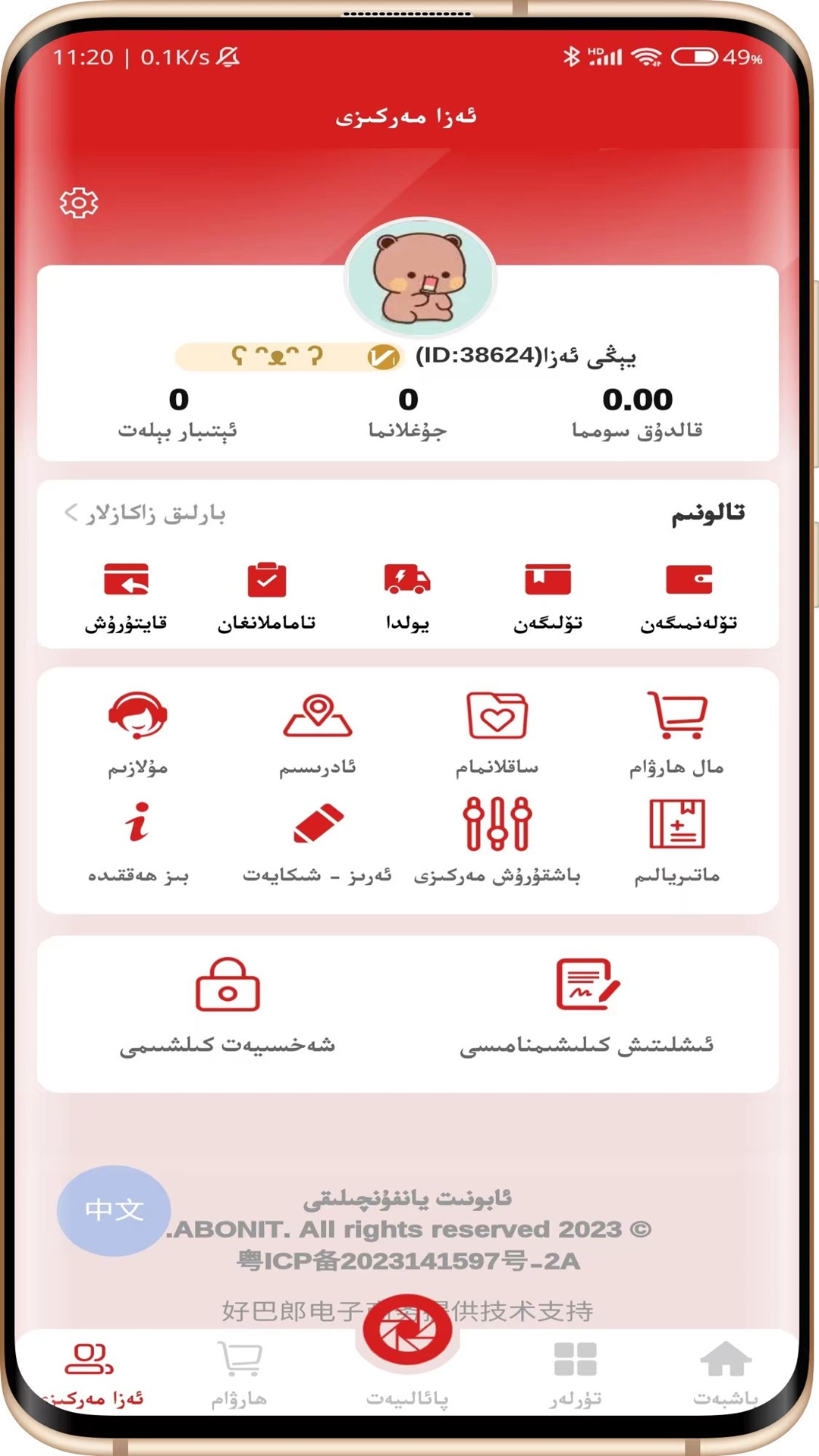Open ساقلانمام favorites folder

[x=497, y=732]
